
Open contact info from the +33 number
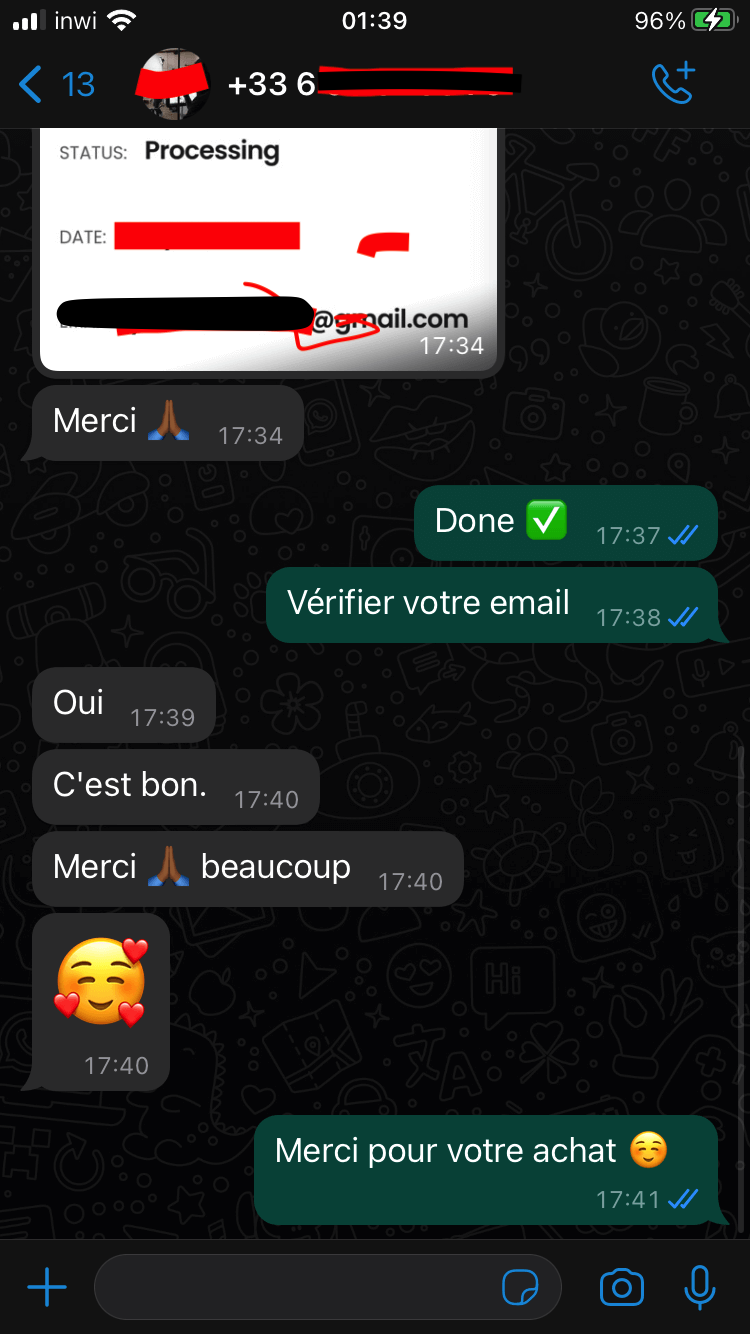pyautogui.click(x=370, y=84)
